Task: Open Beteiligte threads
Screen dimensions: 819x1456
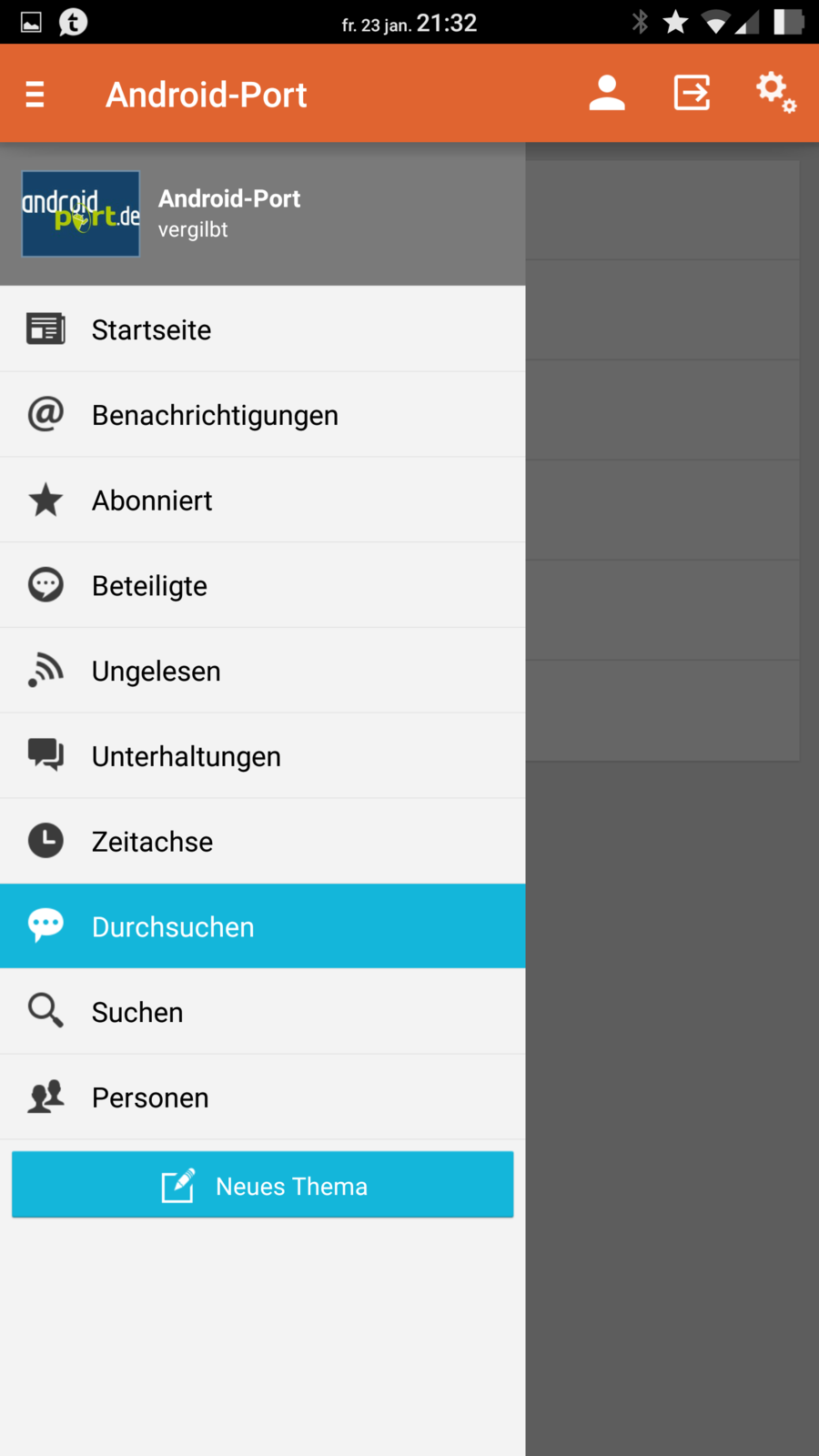Action: (262, 586)
